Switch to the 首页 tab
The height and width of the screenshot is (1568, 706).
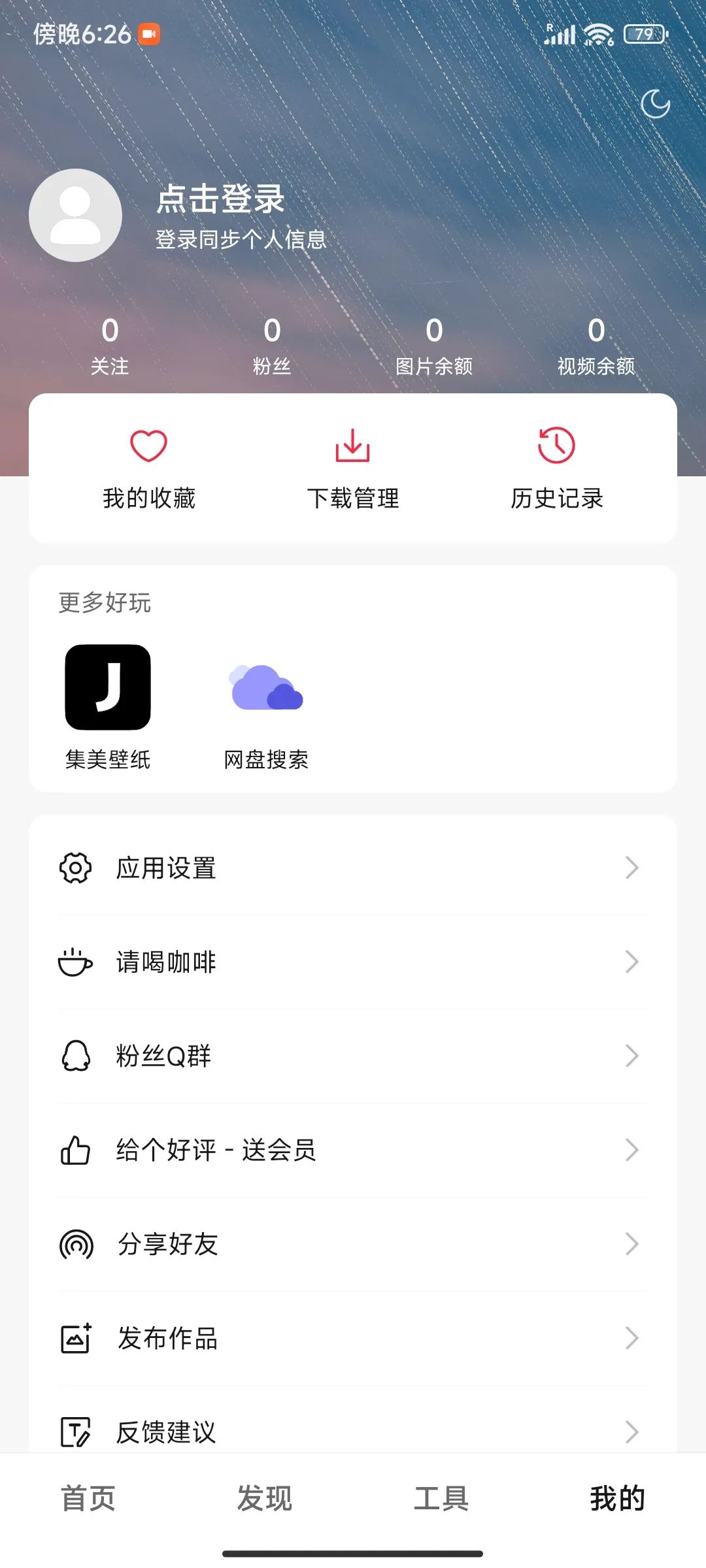(x=88, y=1498)
